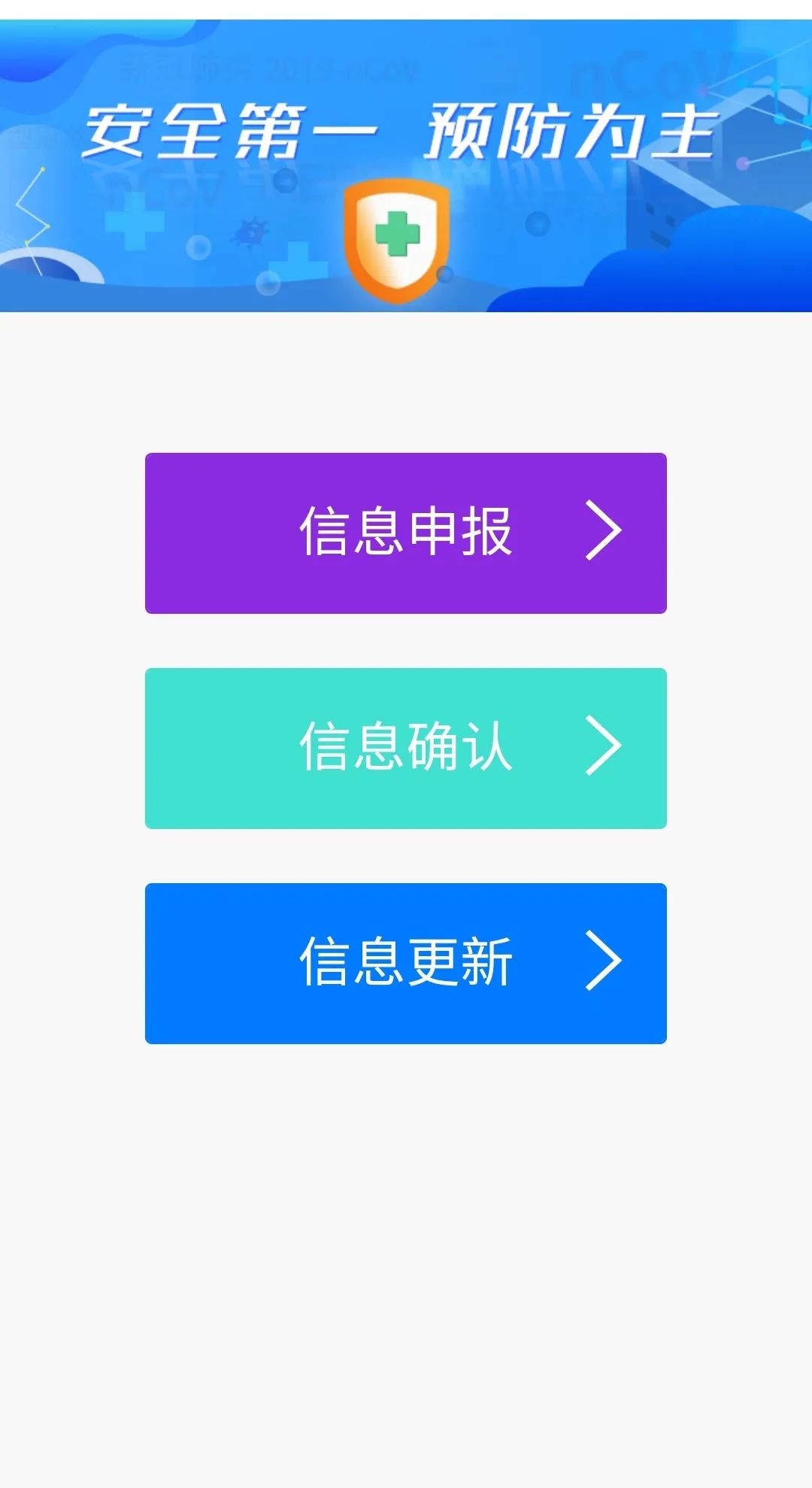
Task: Open the 信息申报 information declaration page
Action: 406,531
